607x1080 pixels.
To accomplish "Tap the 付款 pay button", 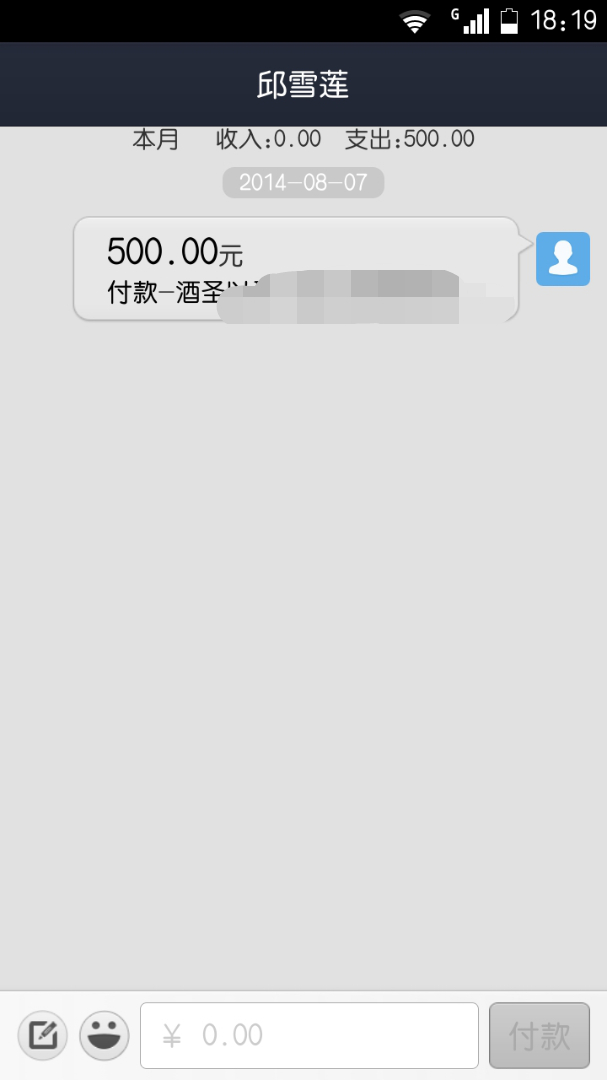I will pos(539,1035).
